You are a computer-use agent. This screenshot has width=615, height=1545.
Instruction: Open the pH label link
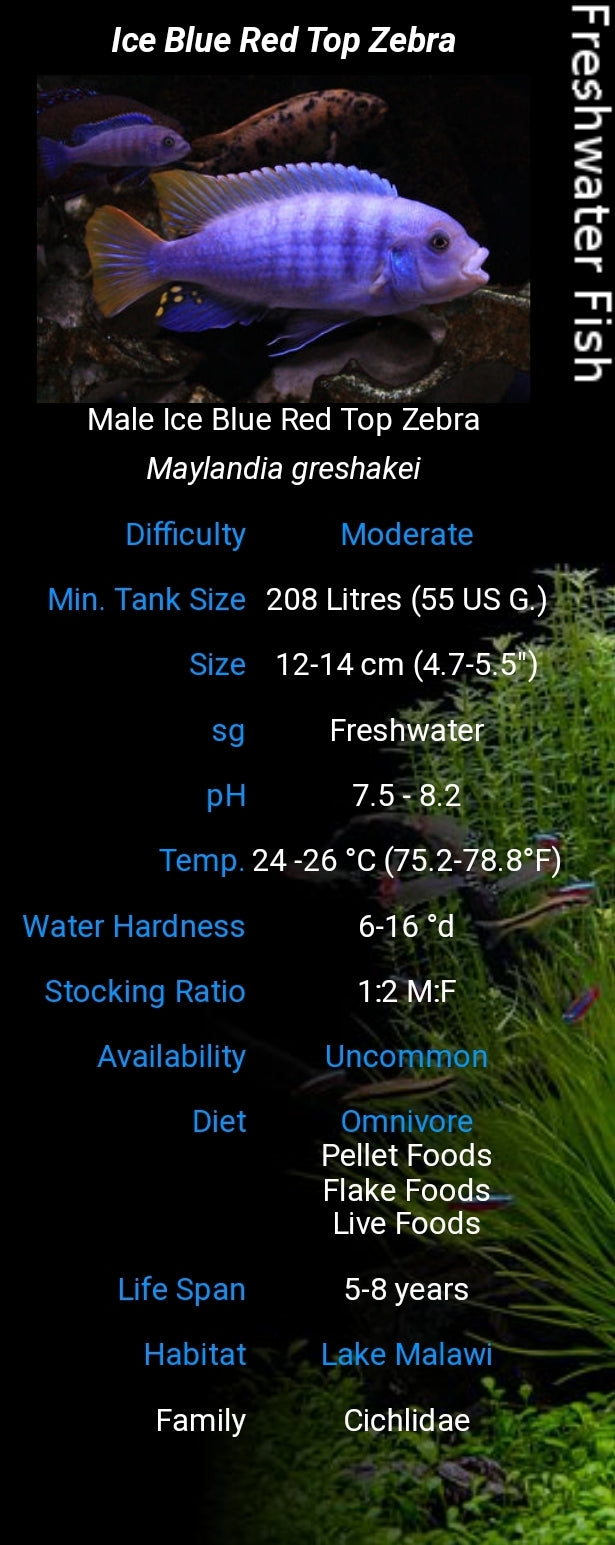[x=226, y=796]
